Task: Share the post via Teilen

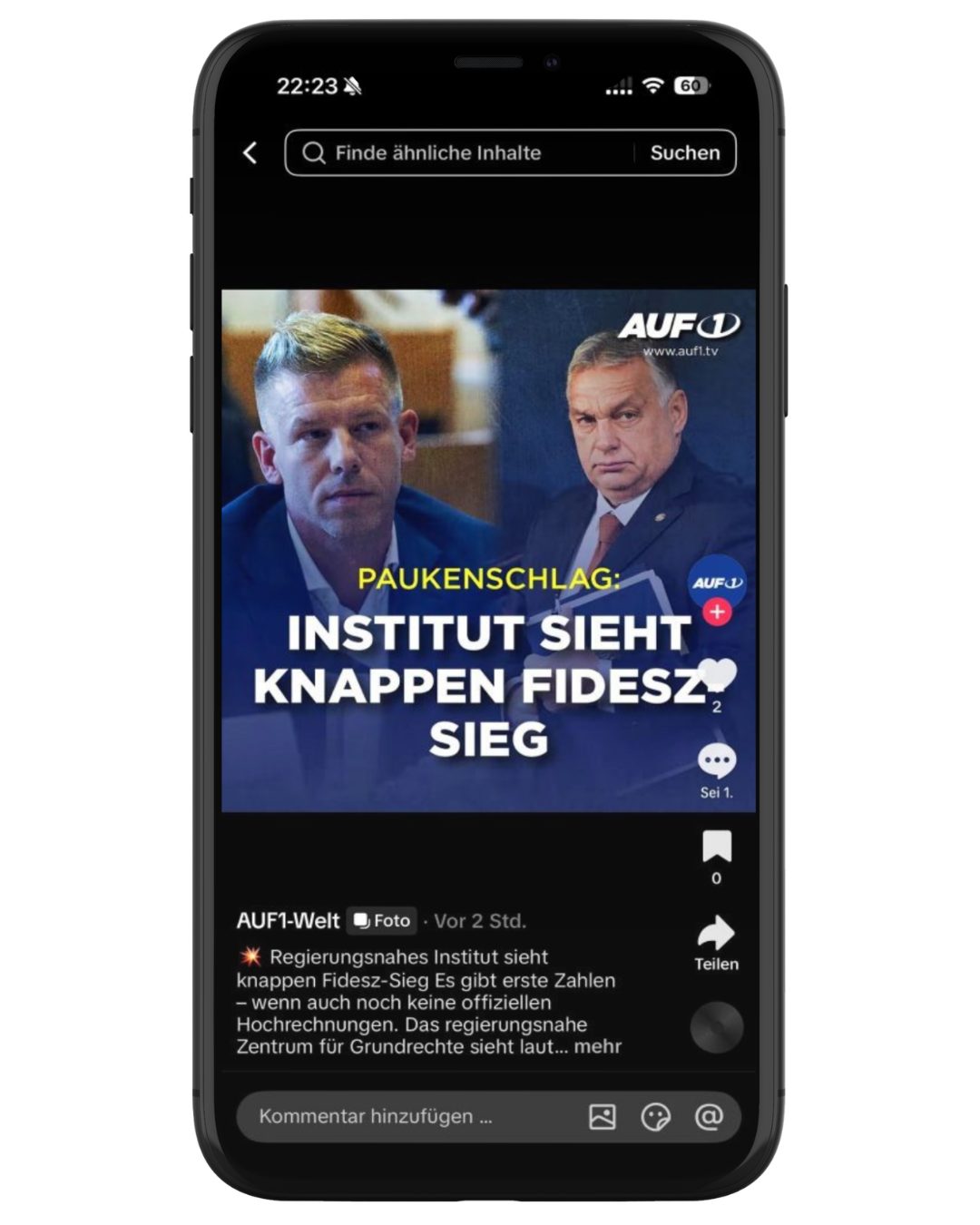Action: [x=717, y=935]
